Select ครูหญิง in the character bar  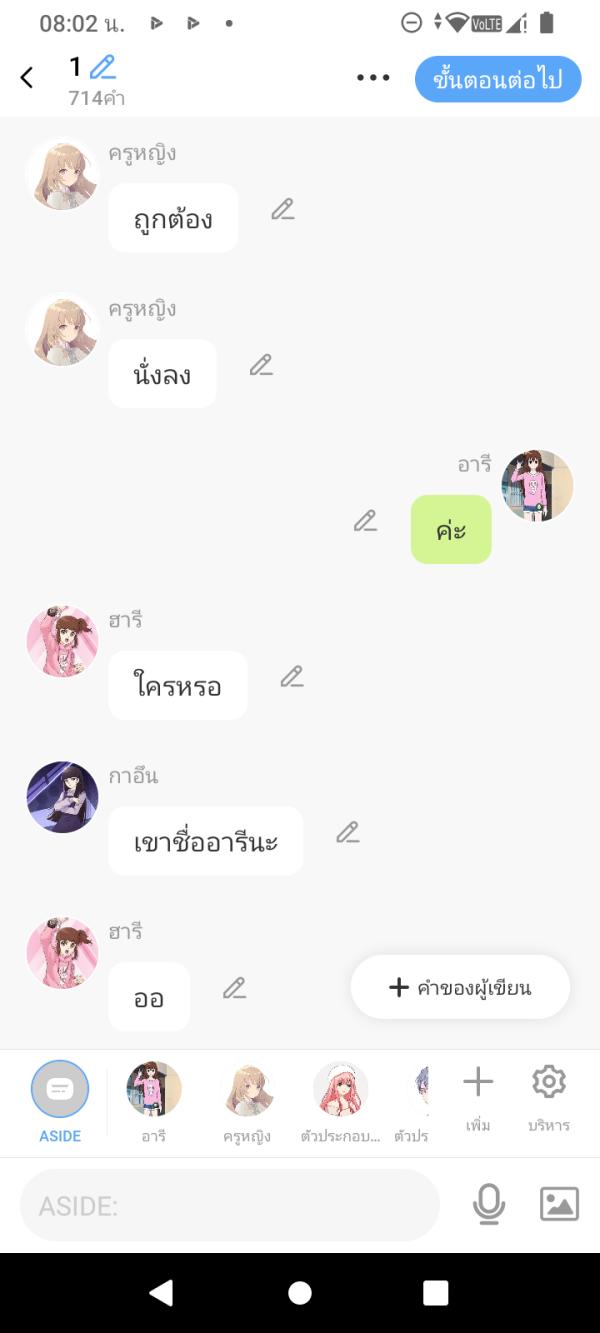click(247, 1090)
